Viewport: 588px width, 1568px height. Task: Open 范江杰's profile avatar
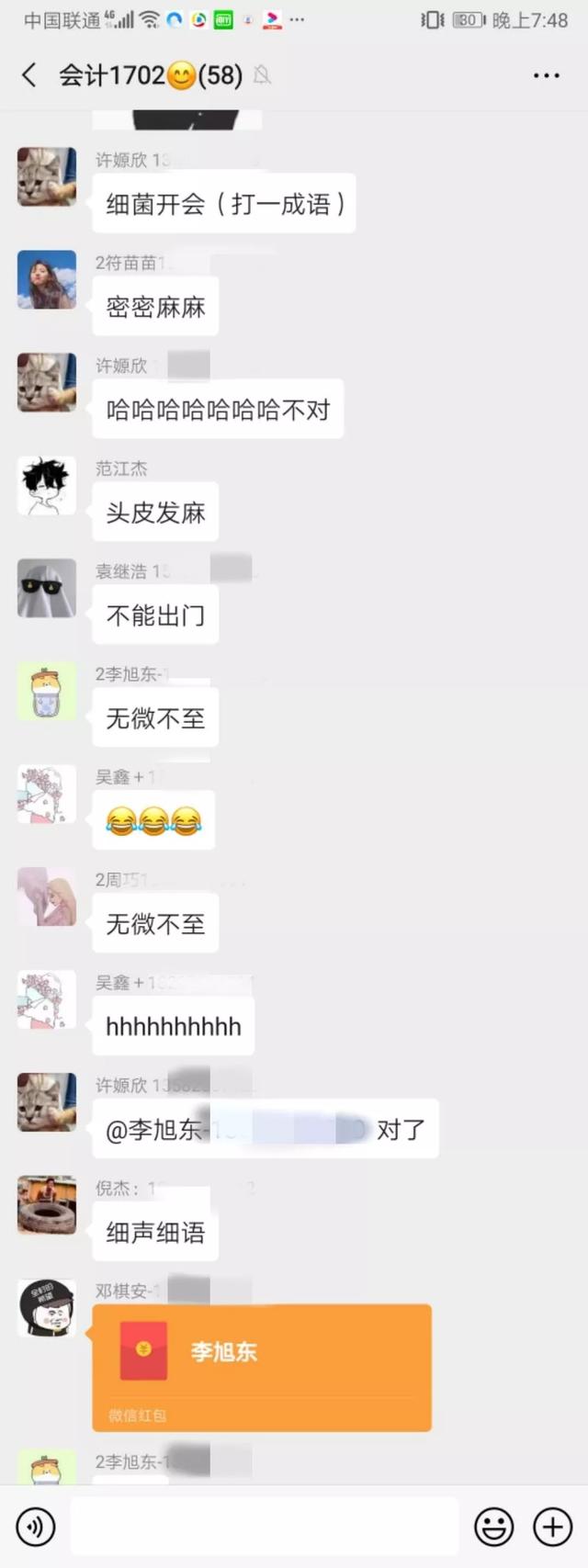pos(47,485)
